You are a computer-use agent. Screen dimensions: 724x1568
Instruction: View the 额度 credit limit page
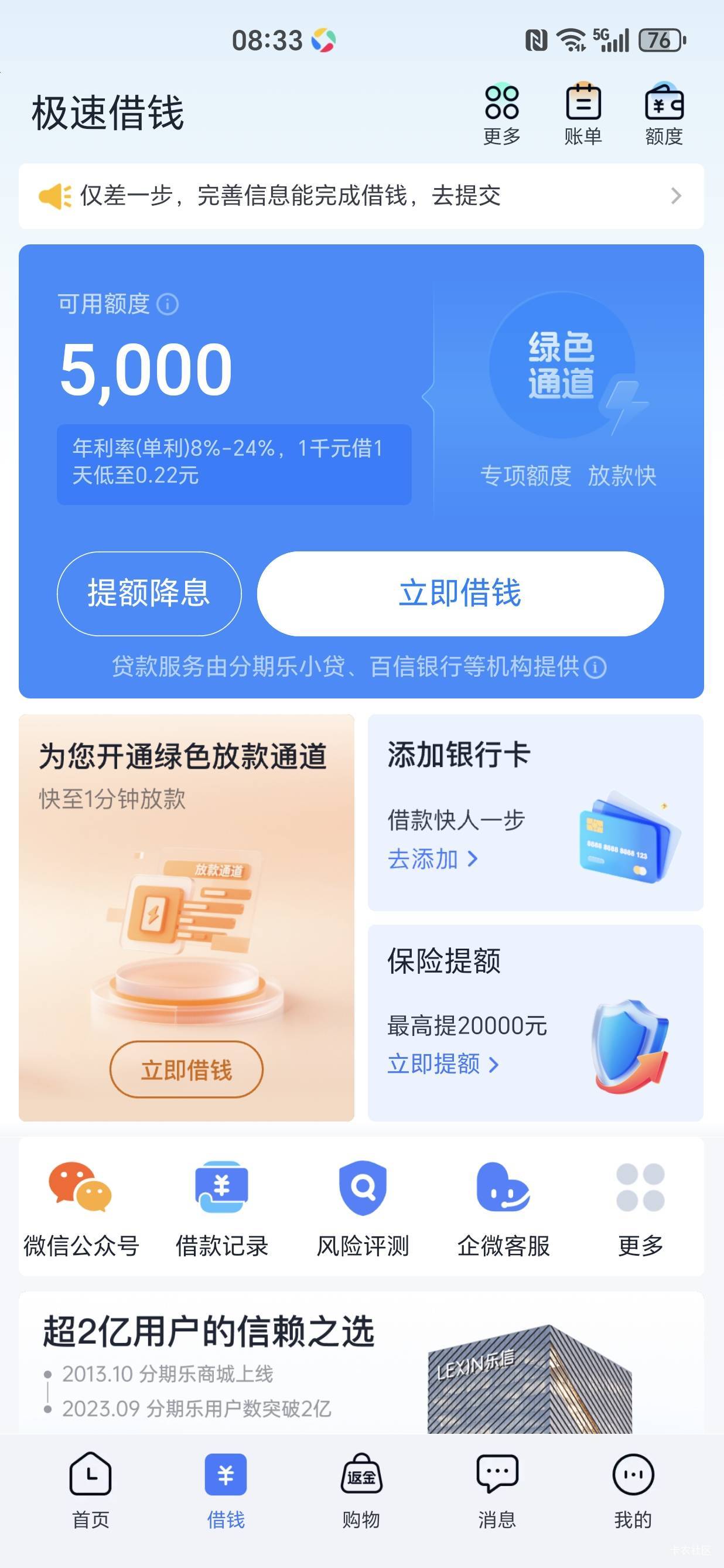(x=664, y=114)
